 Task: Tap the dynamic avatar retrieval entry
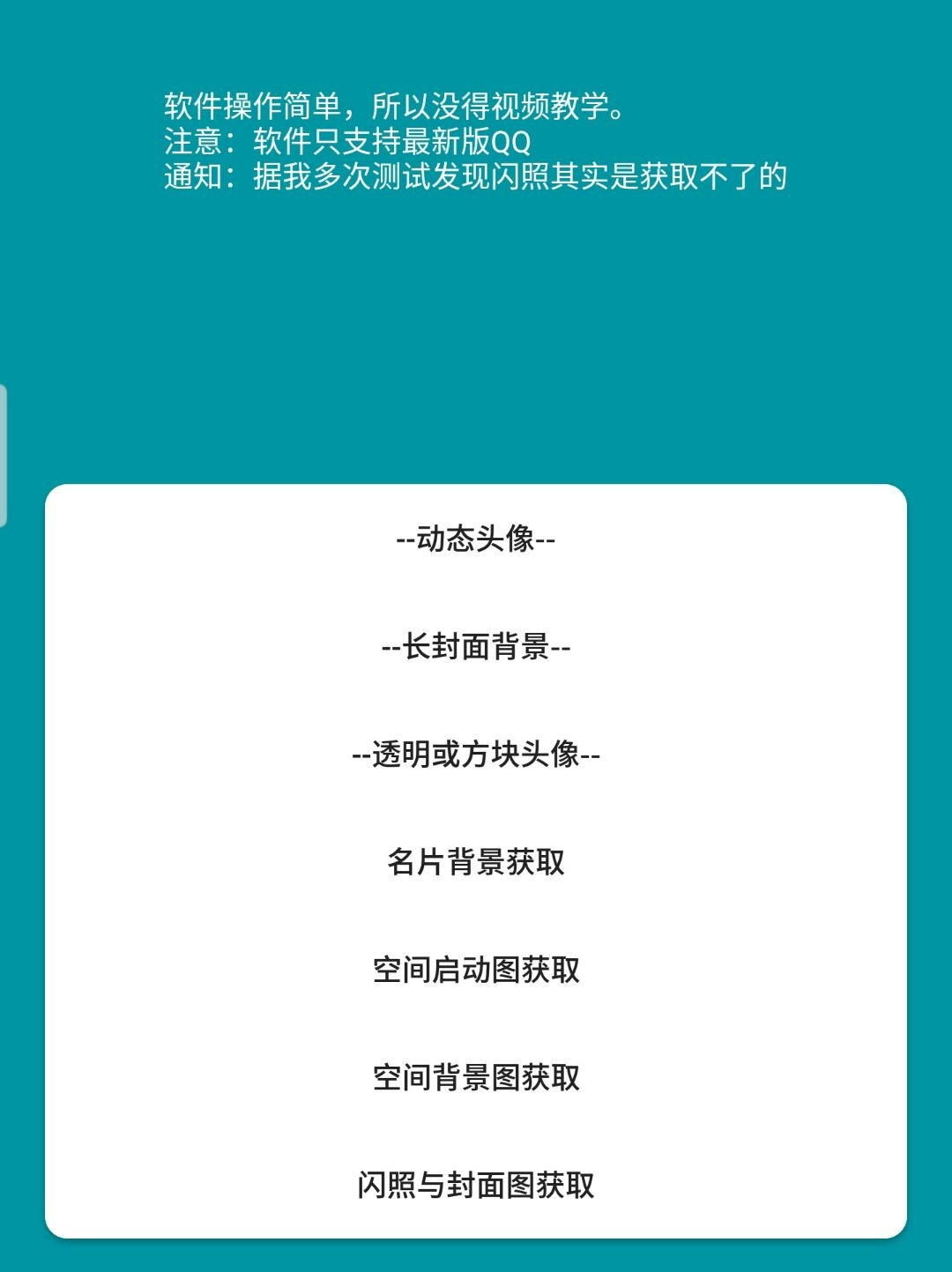pos(476,541)
